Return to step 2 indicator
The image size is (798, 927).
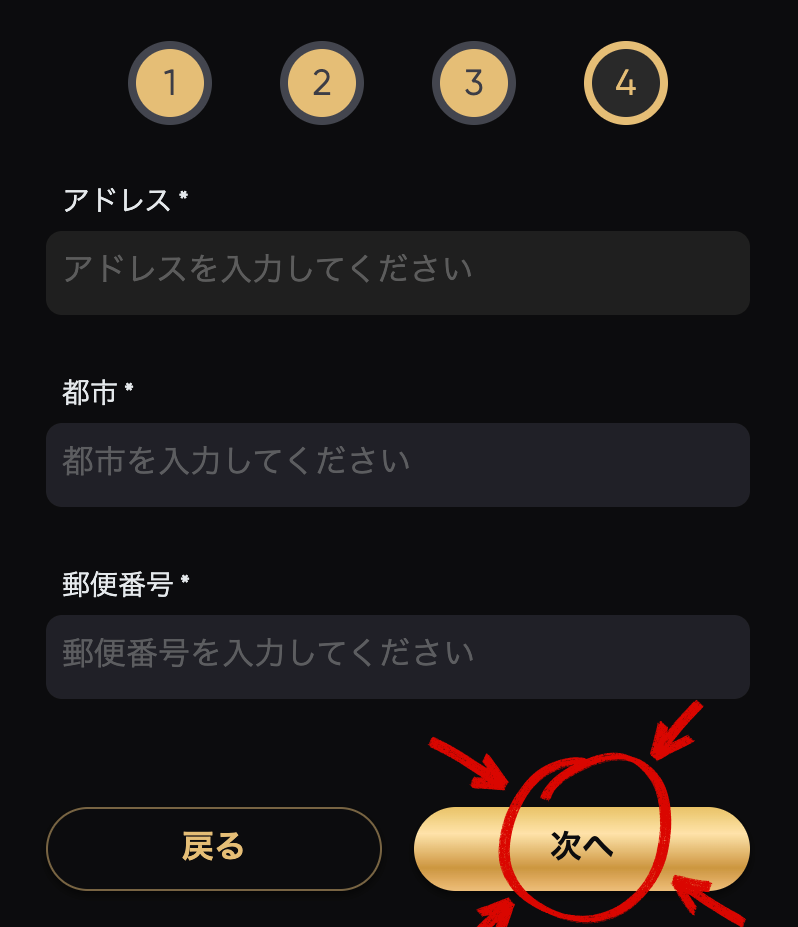tap(322, 83)
